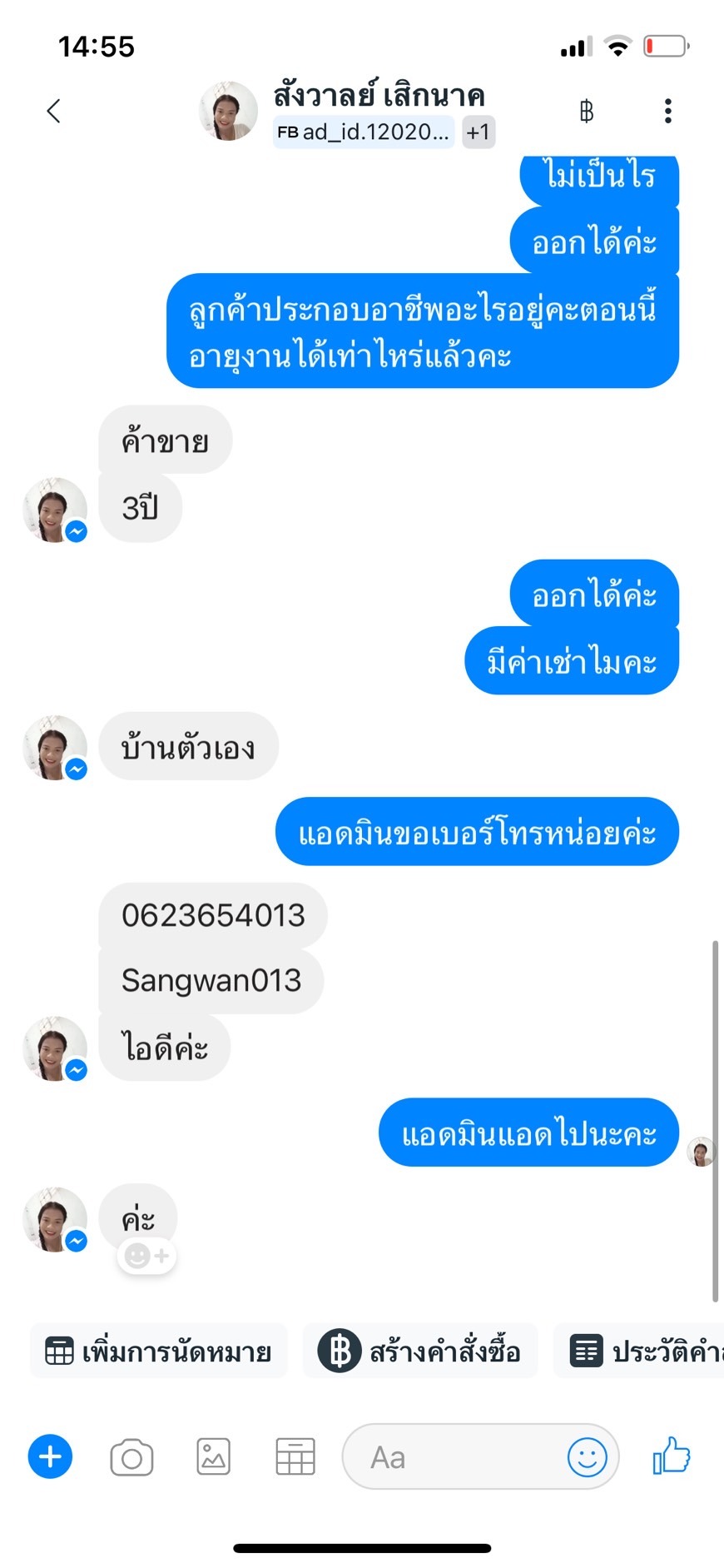This screenshot has width=724, height=1568.
Task: Send a thumbs-up like
Action: pyautogui.click(x=671, y=1456)
